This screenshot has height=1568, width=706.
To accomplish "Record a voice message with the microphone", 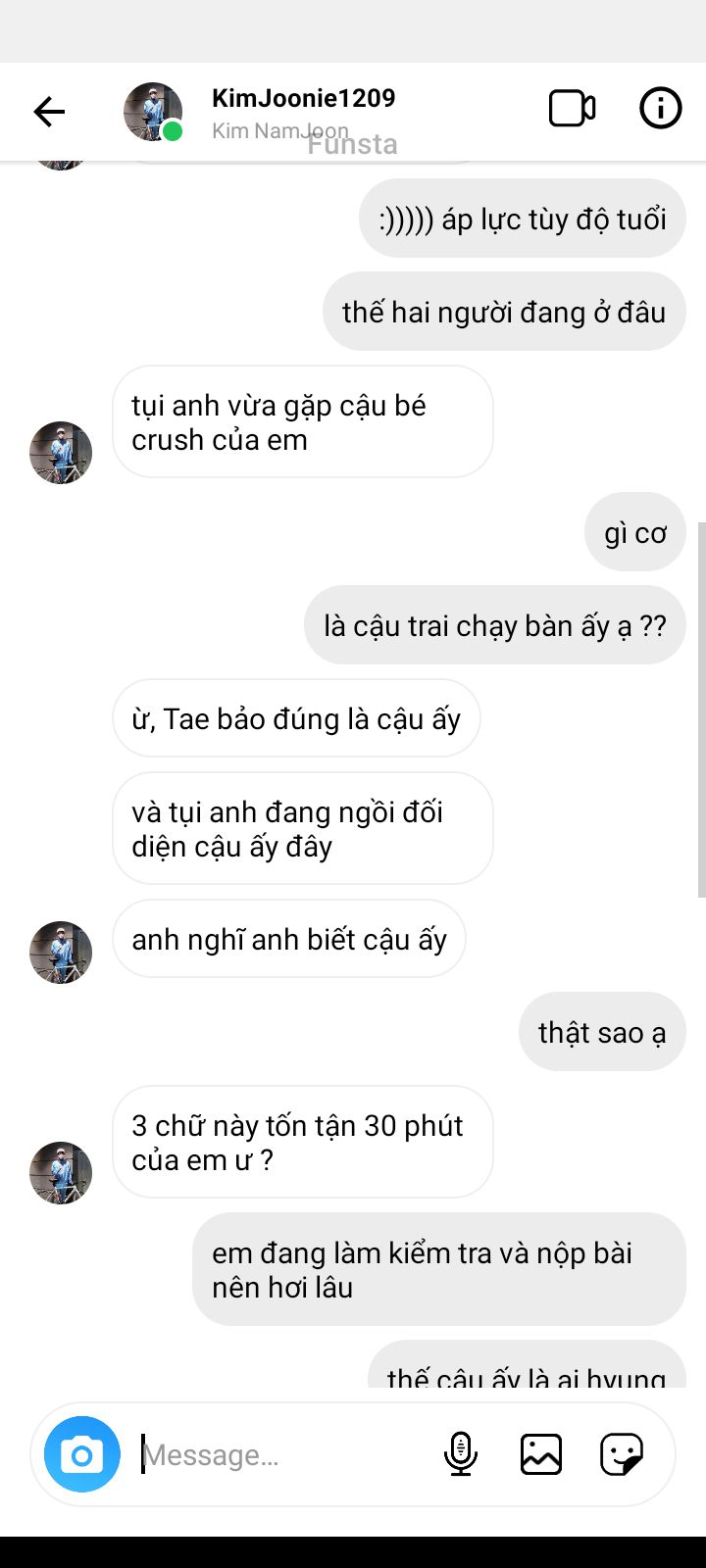I will (460, 1454).
